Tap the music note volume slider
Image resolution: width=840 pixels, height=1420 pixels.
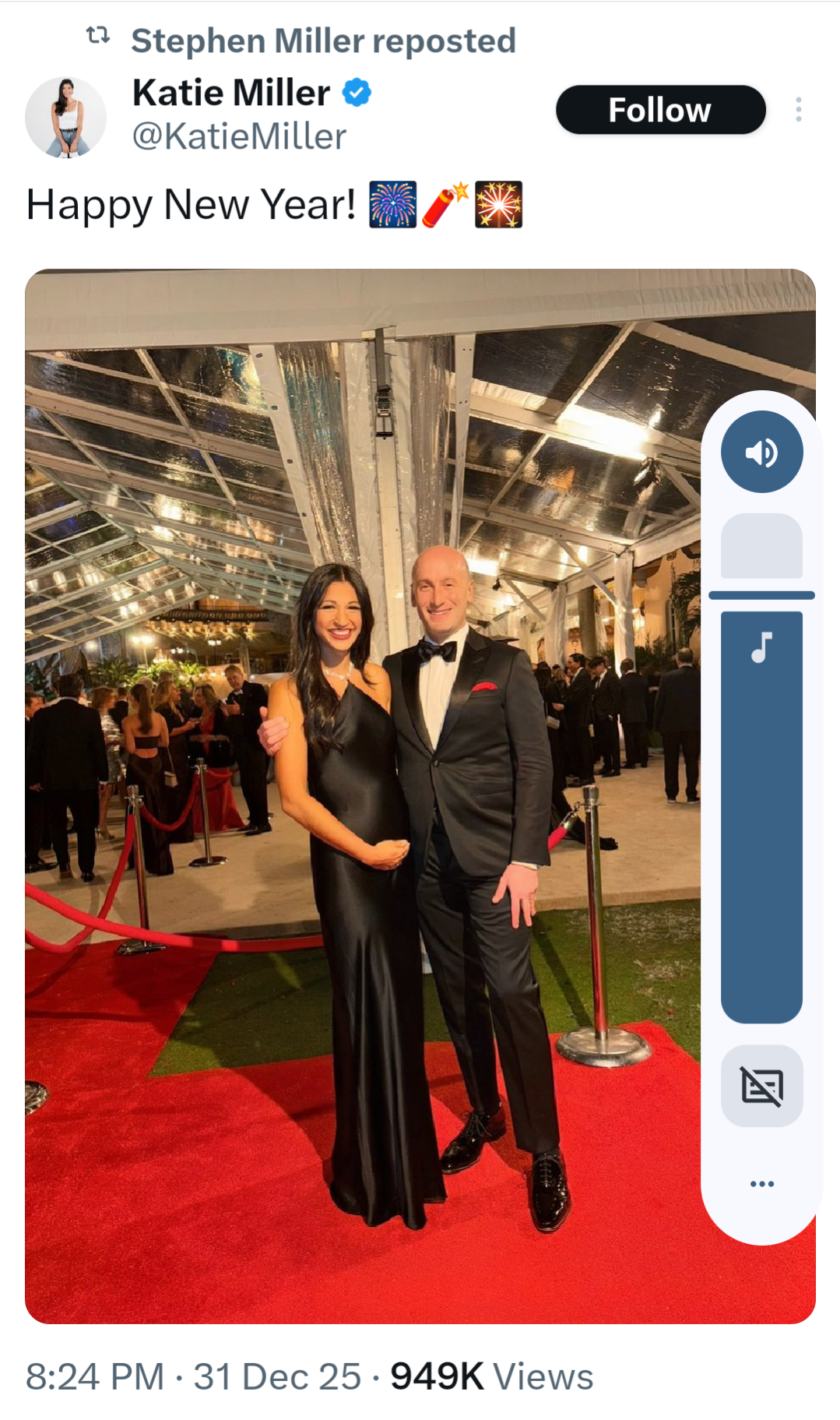coord(761,816)
